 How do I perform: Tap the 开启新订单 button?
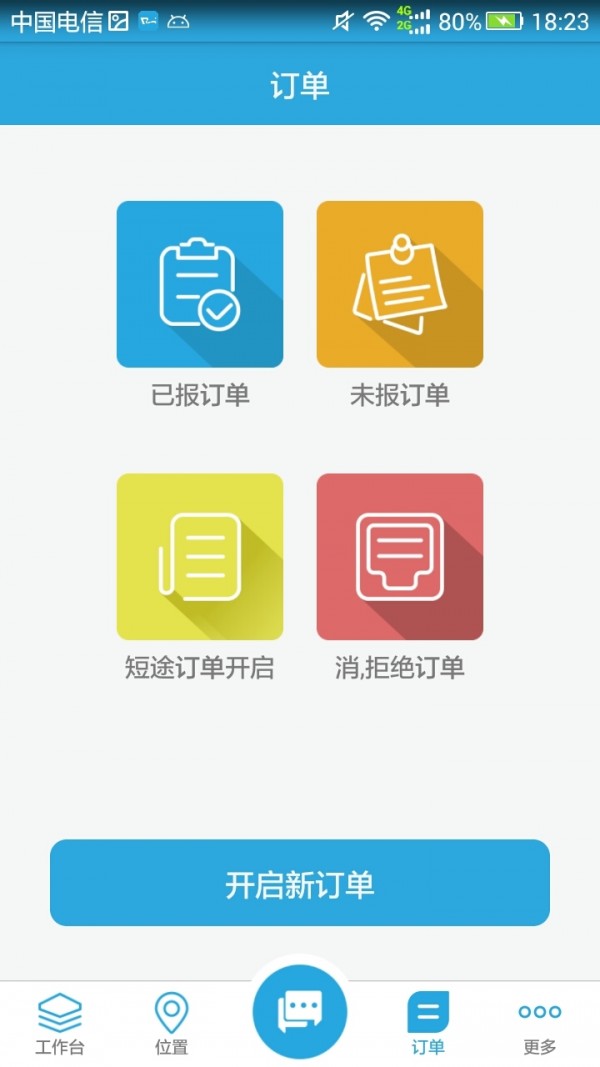pyautogui.click(x=300, y=883)
